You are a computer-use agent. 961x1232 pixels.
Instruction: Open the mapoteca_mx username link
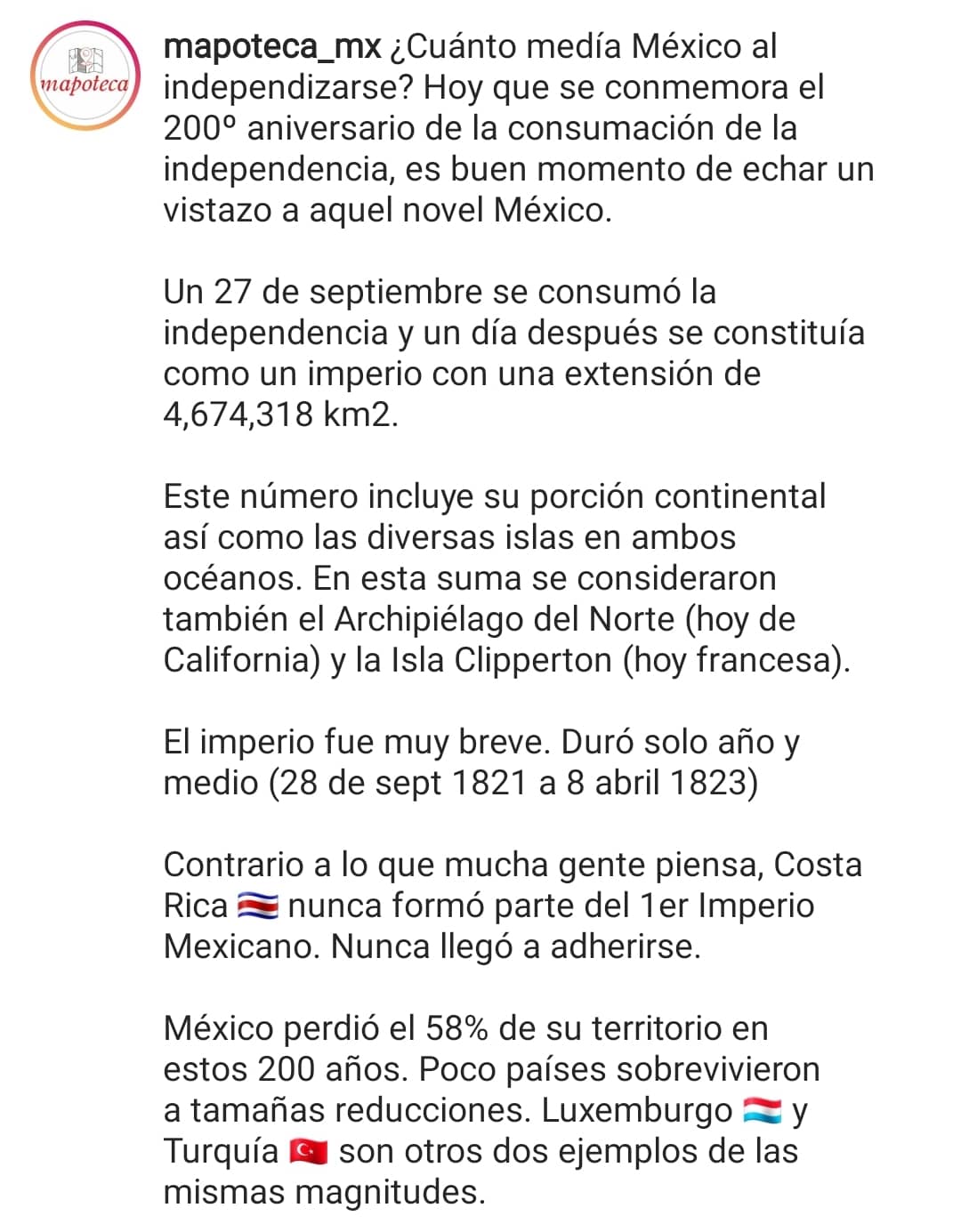272,46
